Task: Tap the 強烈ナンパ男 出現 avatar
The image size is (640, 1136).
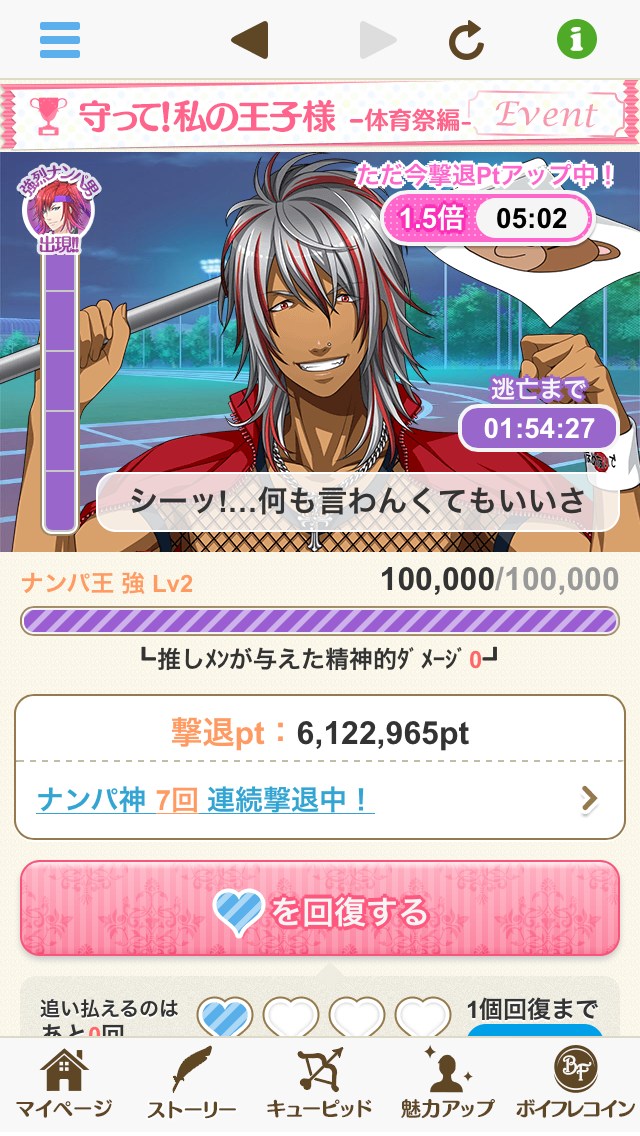Action: [x=58, y=210]
